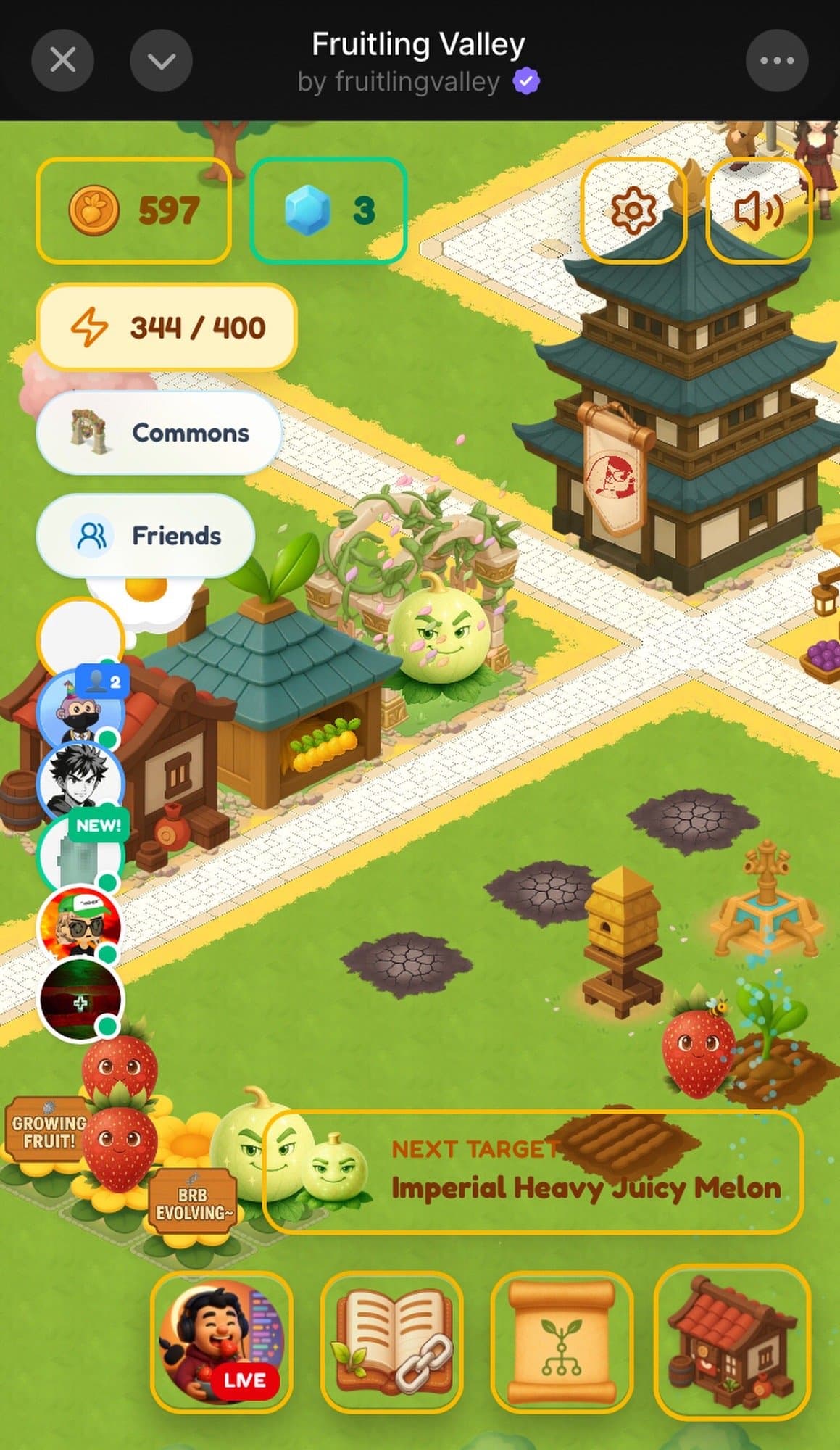Open the three-dot overflow menu

pos(777,61)
